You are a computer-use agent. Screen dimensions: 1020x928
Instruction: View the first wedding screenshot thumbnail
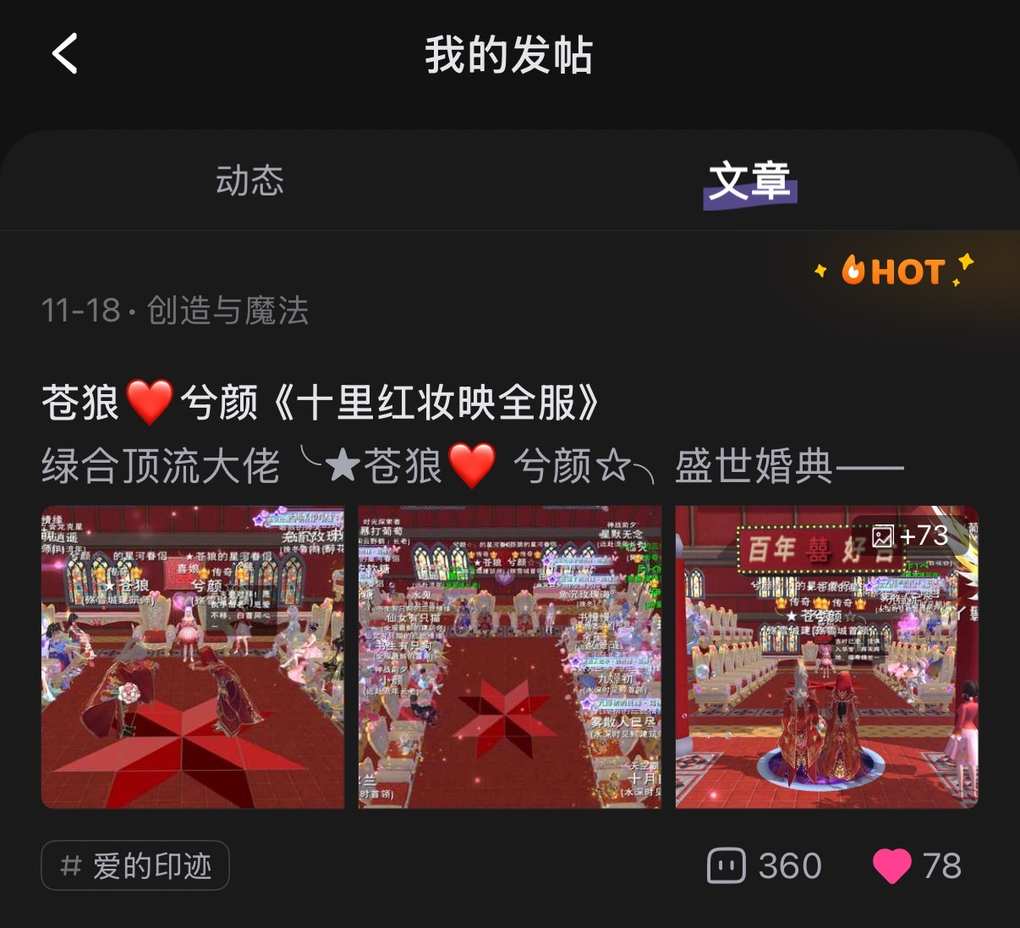(x=192, y=657)
